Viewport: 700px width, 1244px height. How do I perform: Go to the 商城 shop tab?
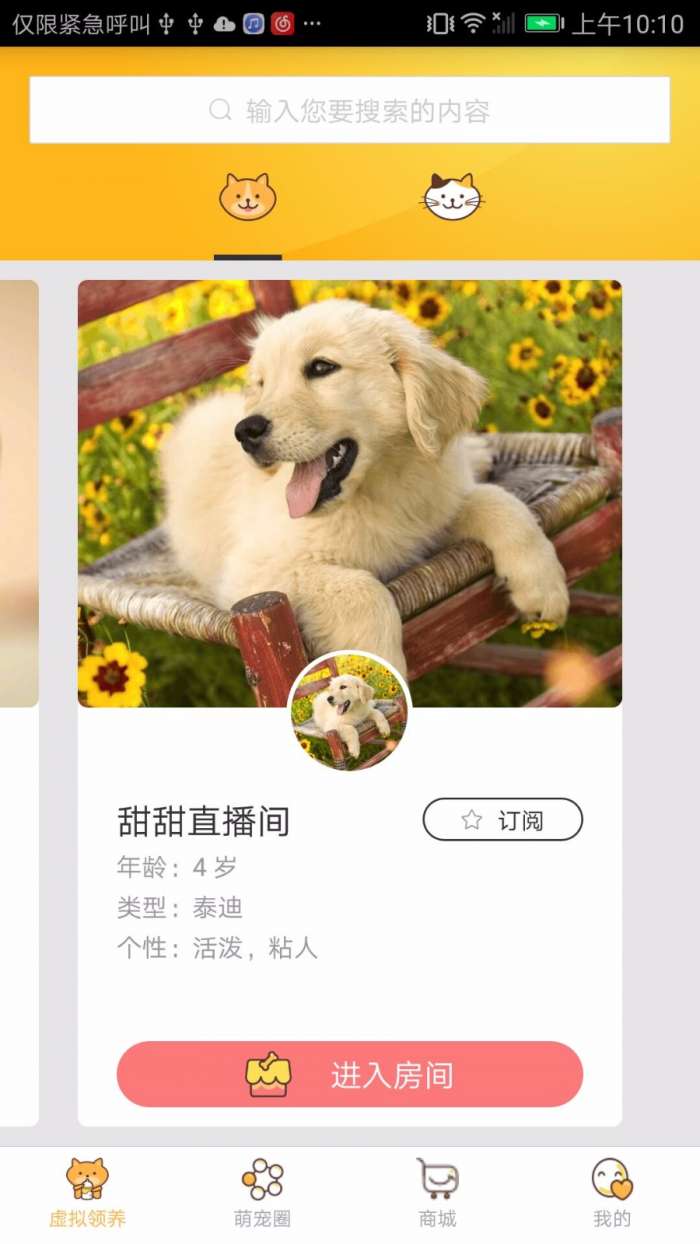(x=438, y=1194)
